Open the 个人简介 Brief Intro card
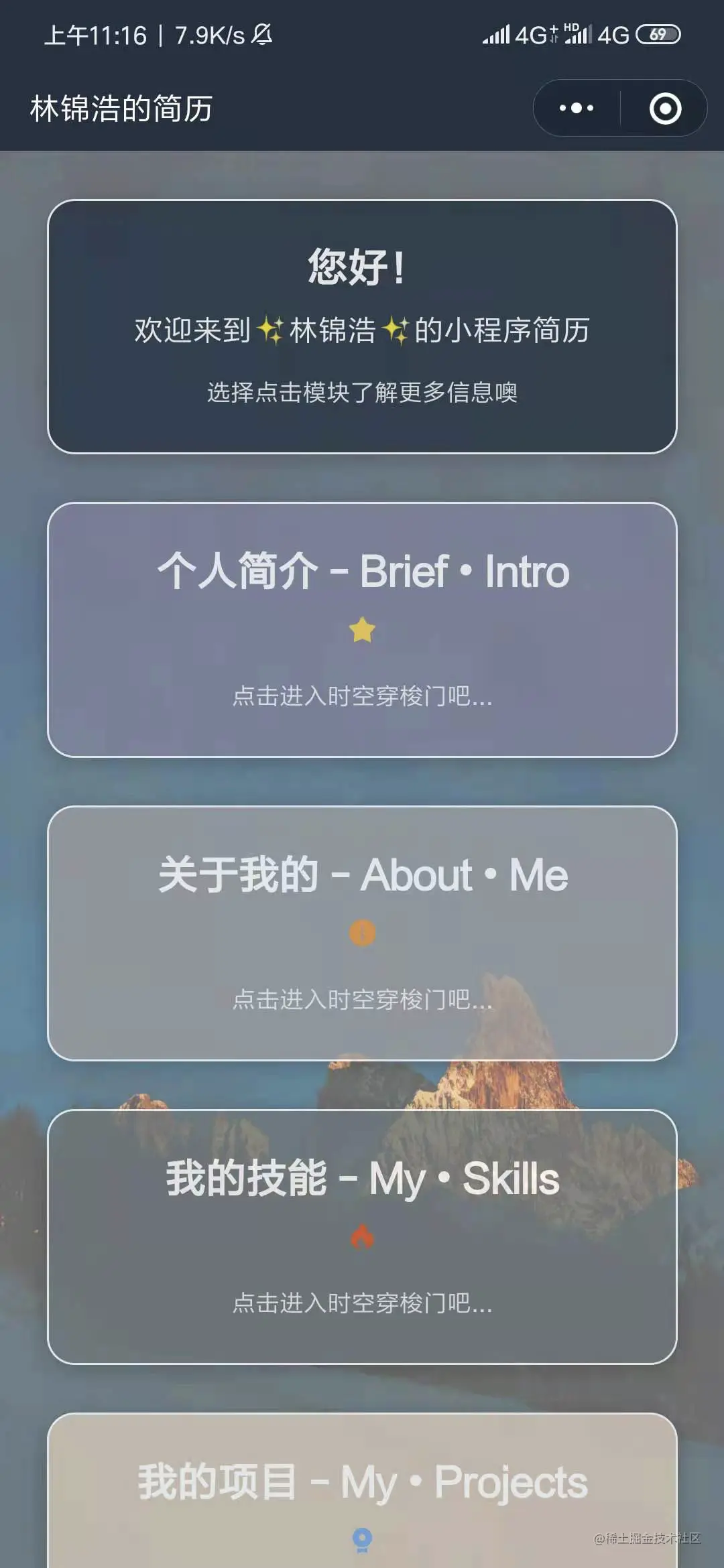This screenshot has height=1568, width=724. coord(362,630)
